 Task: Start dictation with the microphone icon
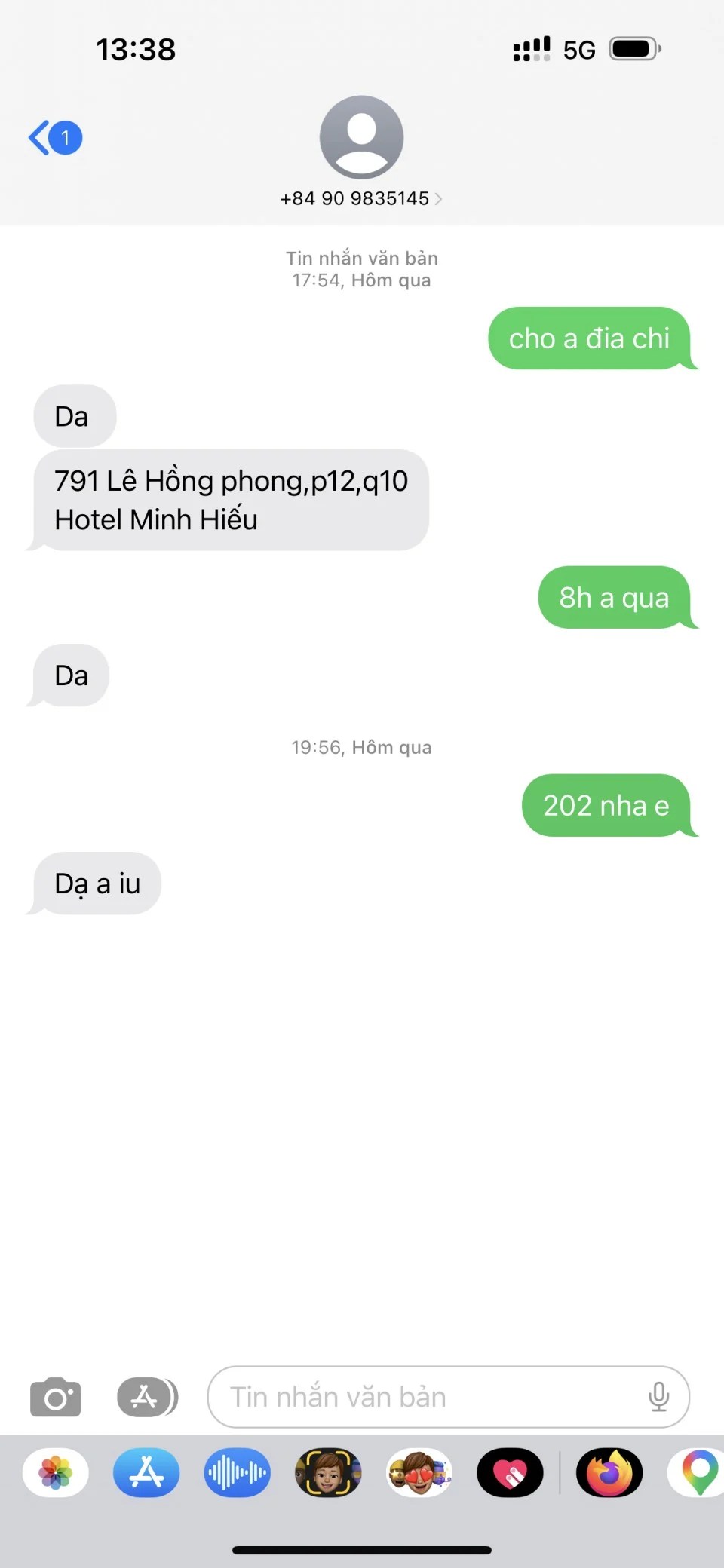(658, 1397)
